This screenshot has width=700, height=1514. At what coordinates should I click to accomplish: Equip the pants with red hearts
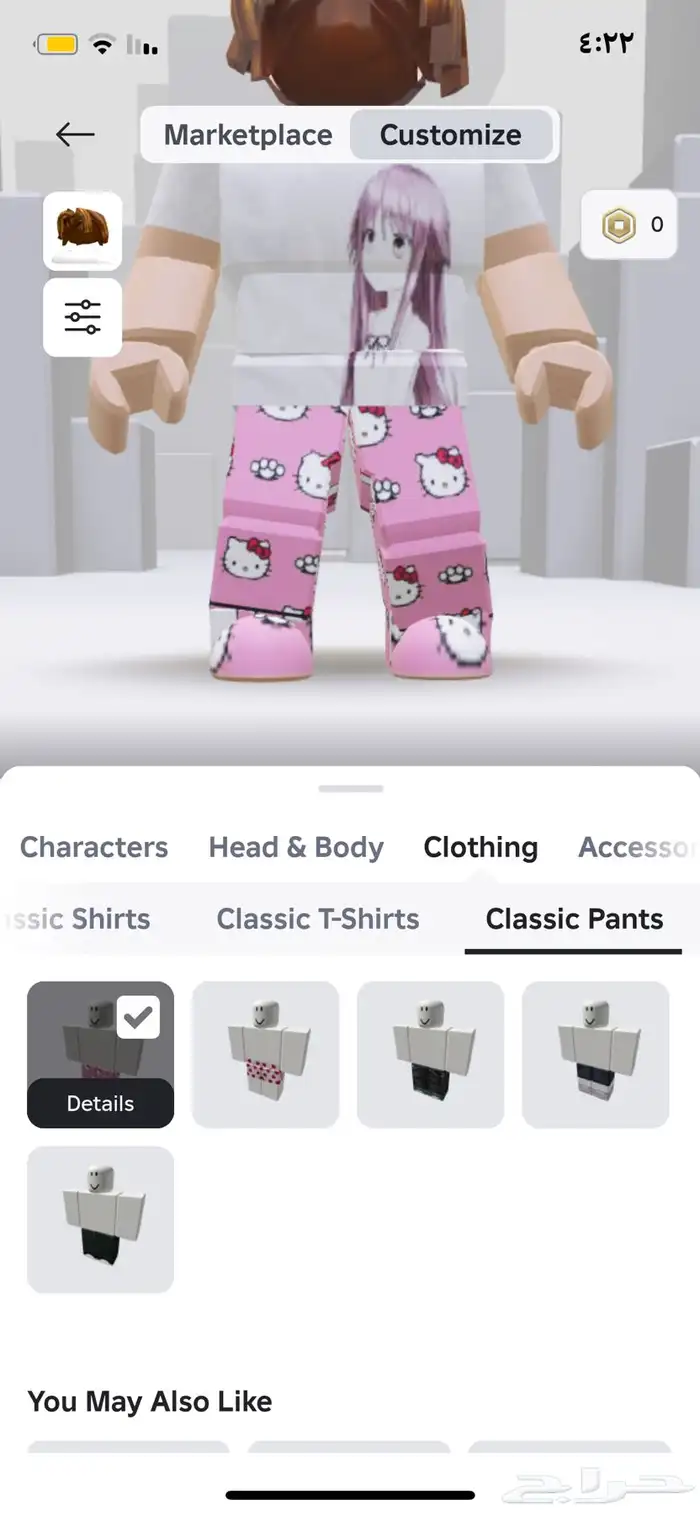pyautogui.click(x=265, y=1054)
